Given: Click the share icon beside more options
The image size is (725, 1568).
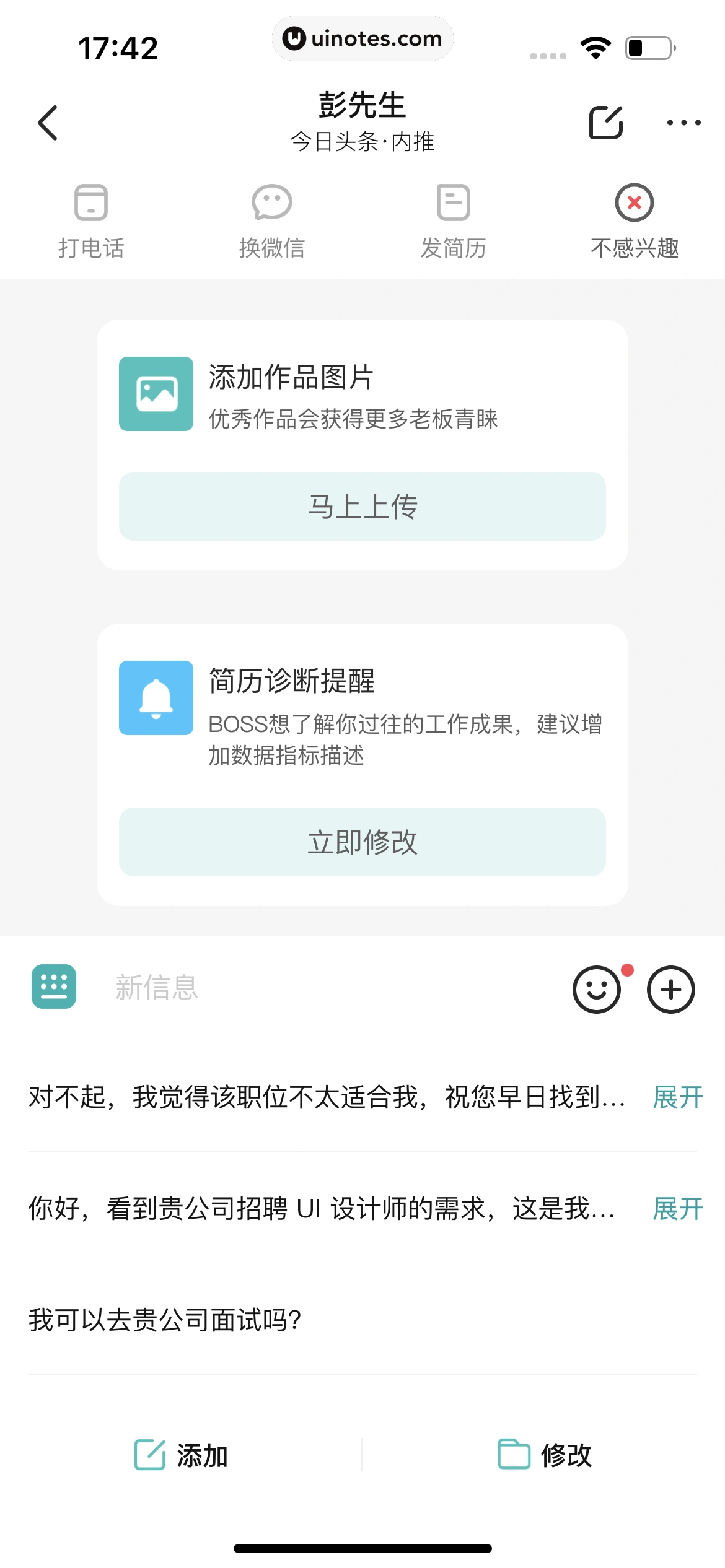Looking at the screenshot, I should coord(607,122).
